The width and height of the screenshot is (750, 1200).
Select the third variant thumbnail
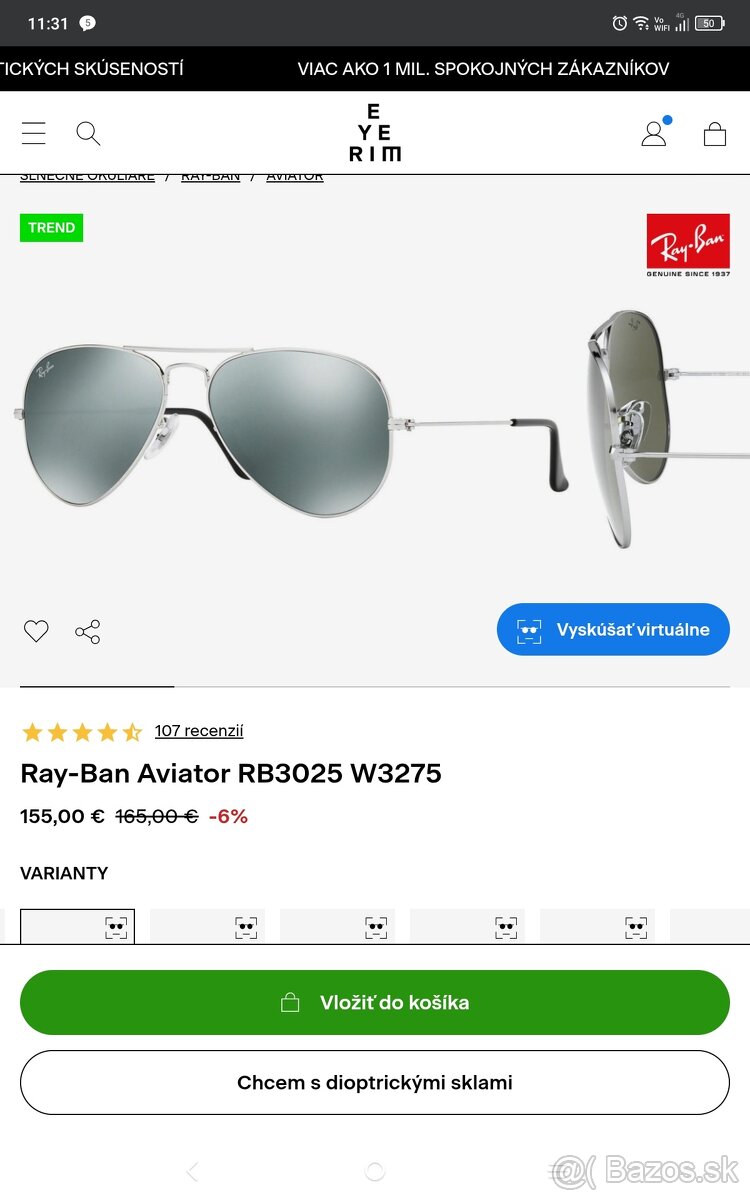[337, 927]
